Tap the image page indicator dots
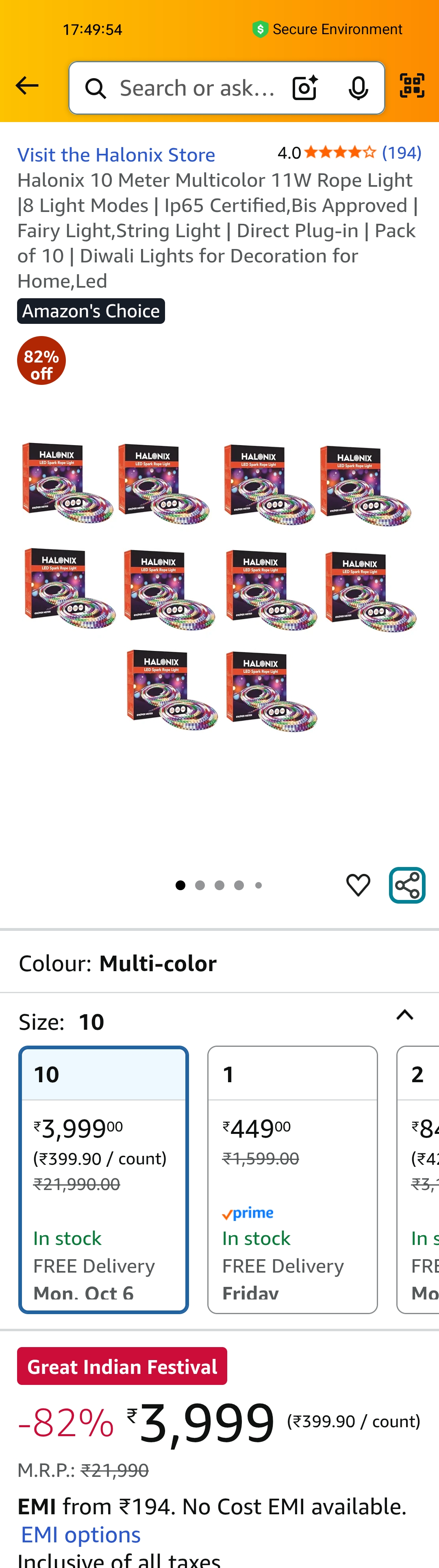 pos(219,885)
